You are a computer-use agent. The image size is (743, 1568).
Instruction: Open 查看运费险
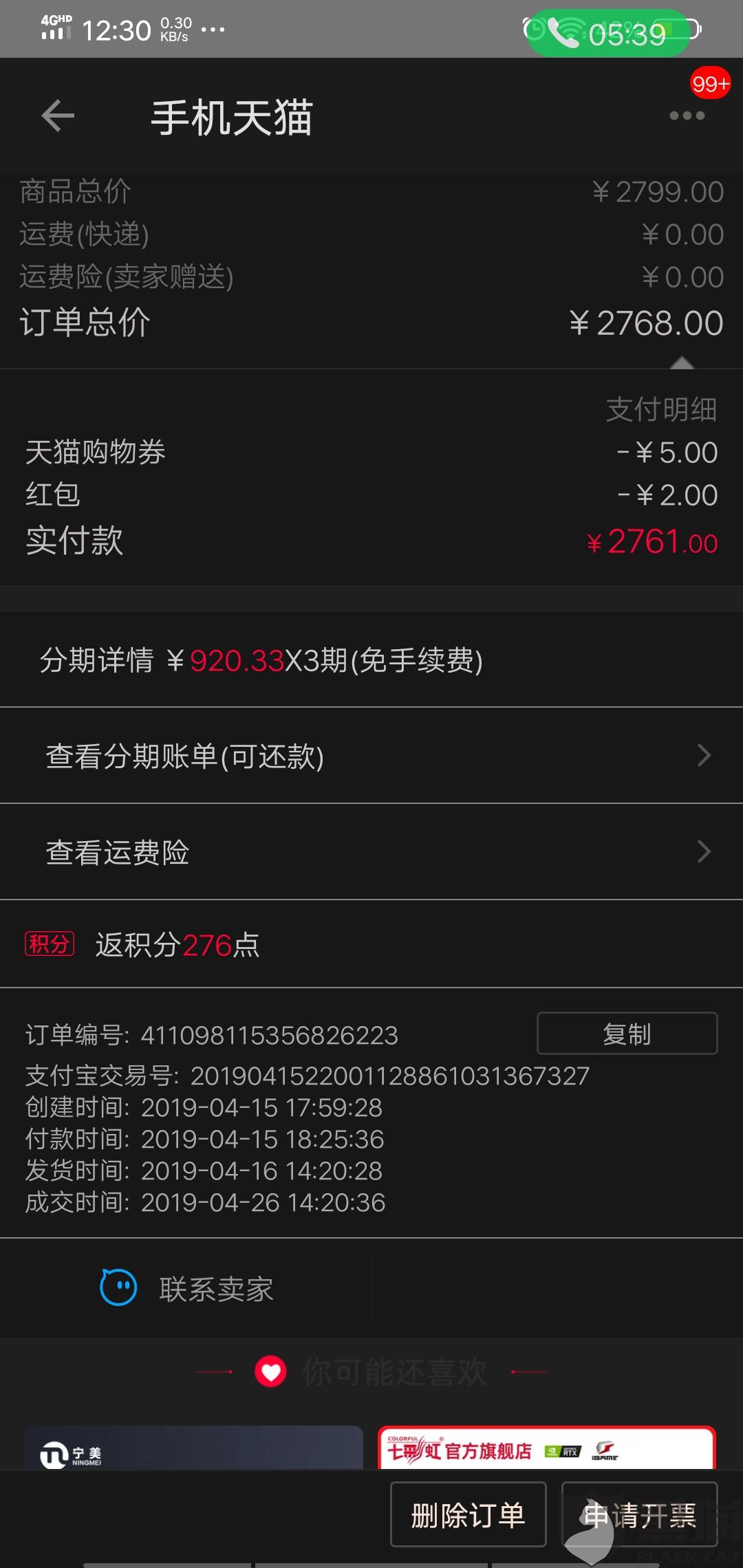coord(371,852)
